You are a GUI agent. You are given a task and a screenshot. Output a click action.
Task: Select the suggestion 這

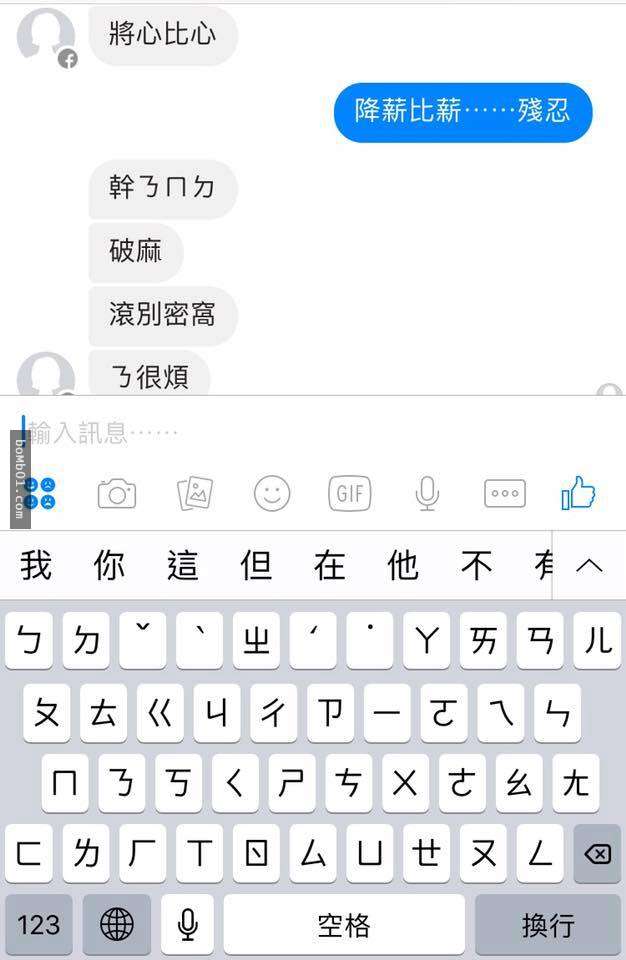click(x=183, y=566)
